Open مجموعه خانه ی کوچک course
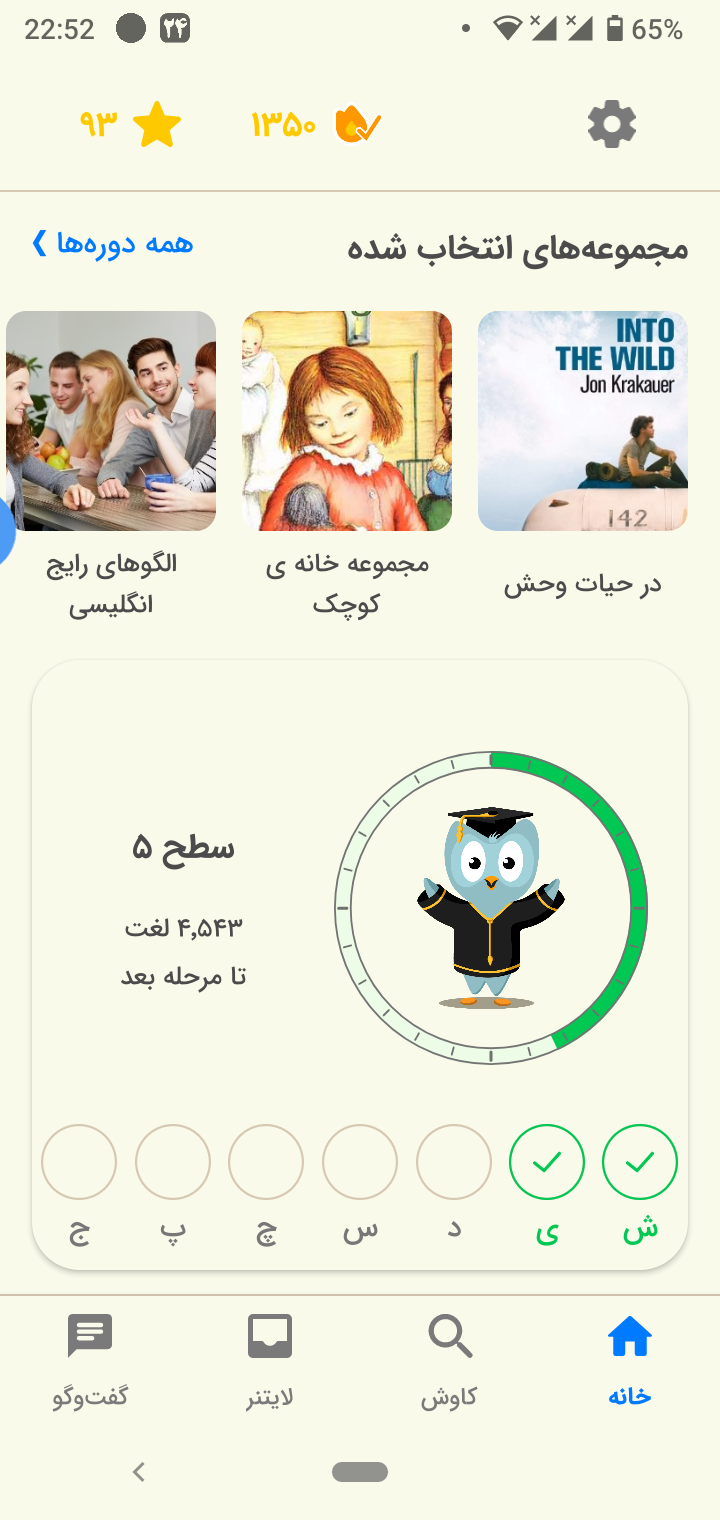 [347, 465]
